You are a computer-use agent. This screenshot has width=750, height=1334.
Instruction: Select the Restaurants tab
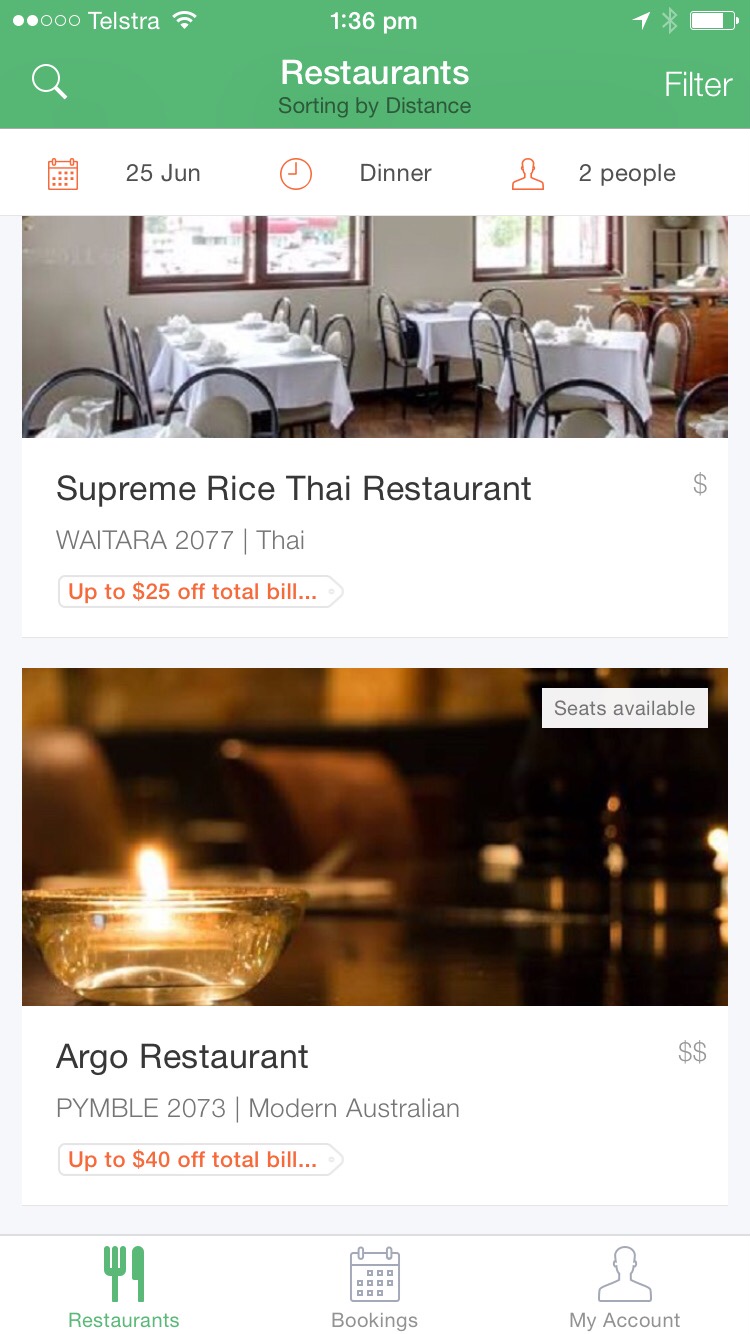click(124, 1288)
